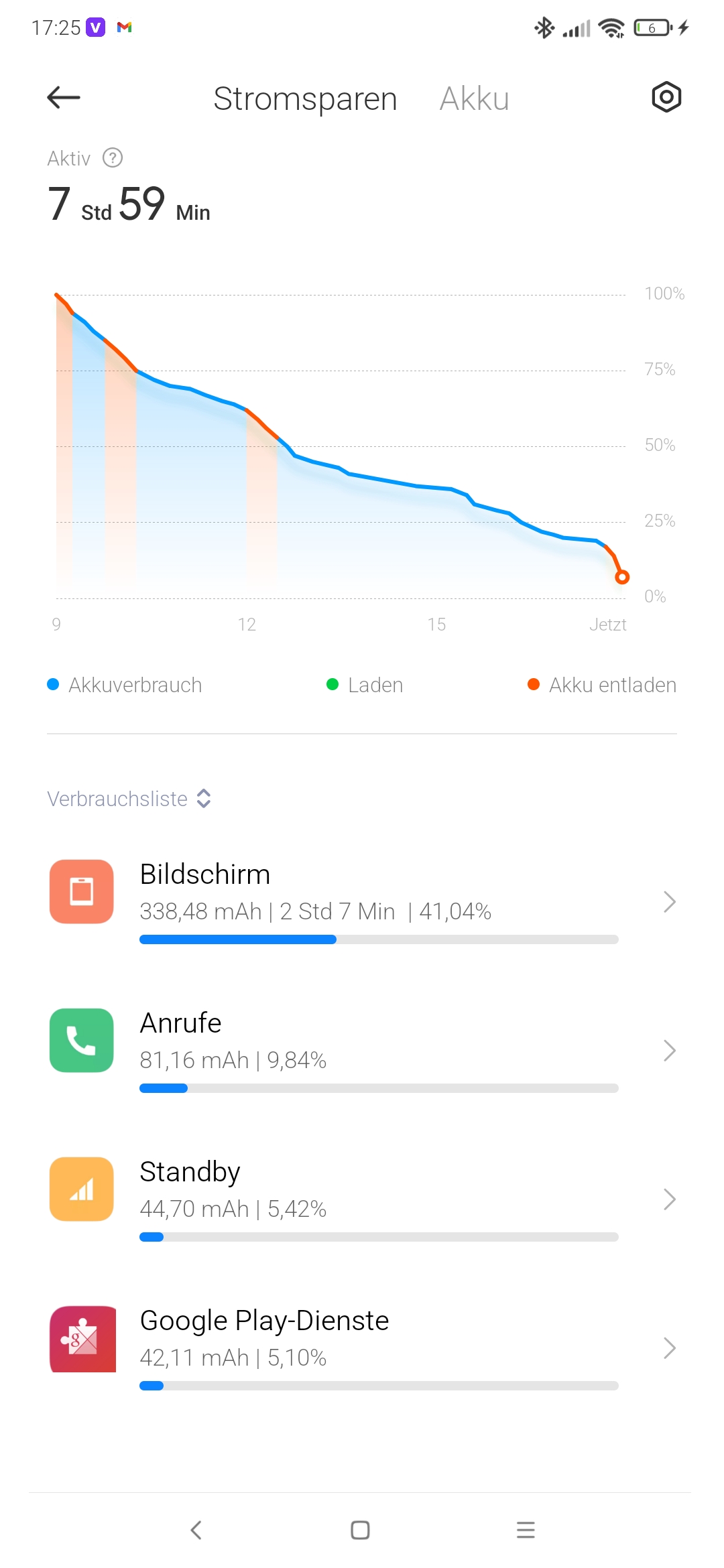Tap the system home button
Viewport: 724px width, 1568px height.
[360, 1530]
